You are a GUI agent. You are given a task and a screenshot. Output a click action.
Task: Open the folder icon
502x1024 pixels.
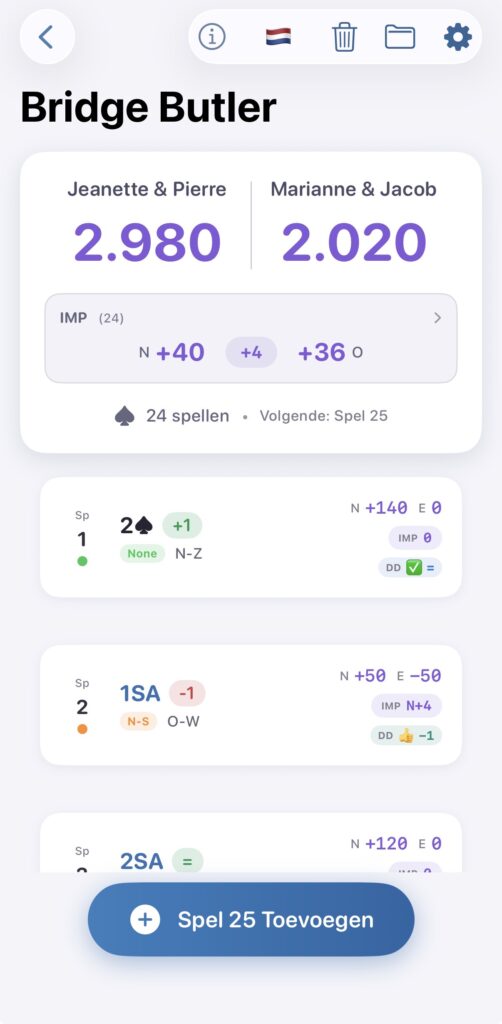400,37
